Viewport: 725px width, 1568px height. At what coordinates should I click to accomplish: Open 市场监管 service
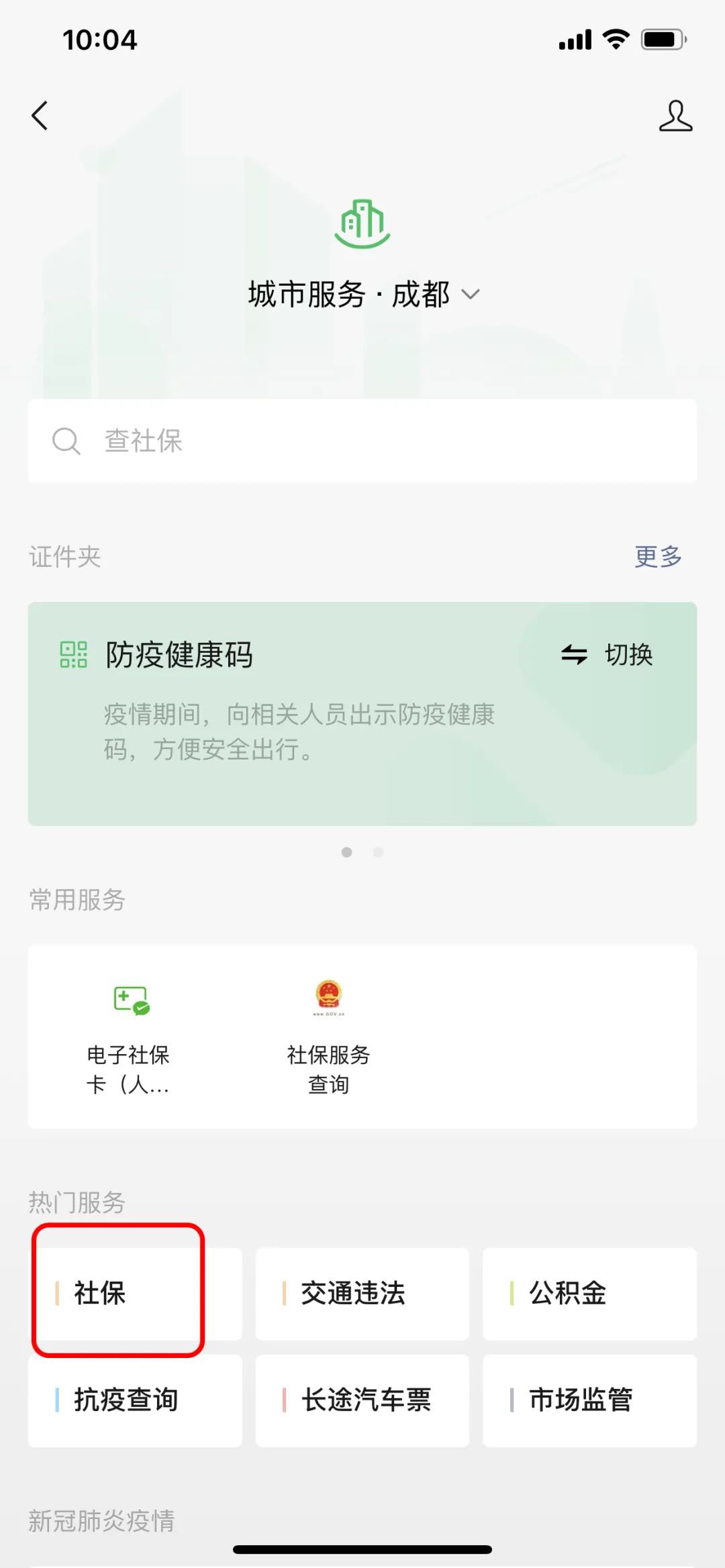pyautogui.click(x=589, y=1400)
